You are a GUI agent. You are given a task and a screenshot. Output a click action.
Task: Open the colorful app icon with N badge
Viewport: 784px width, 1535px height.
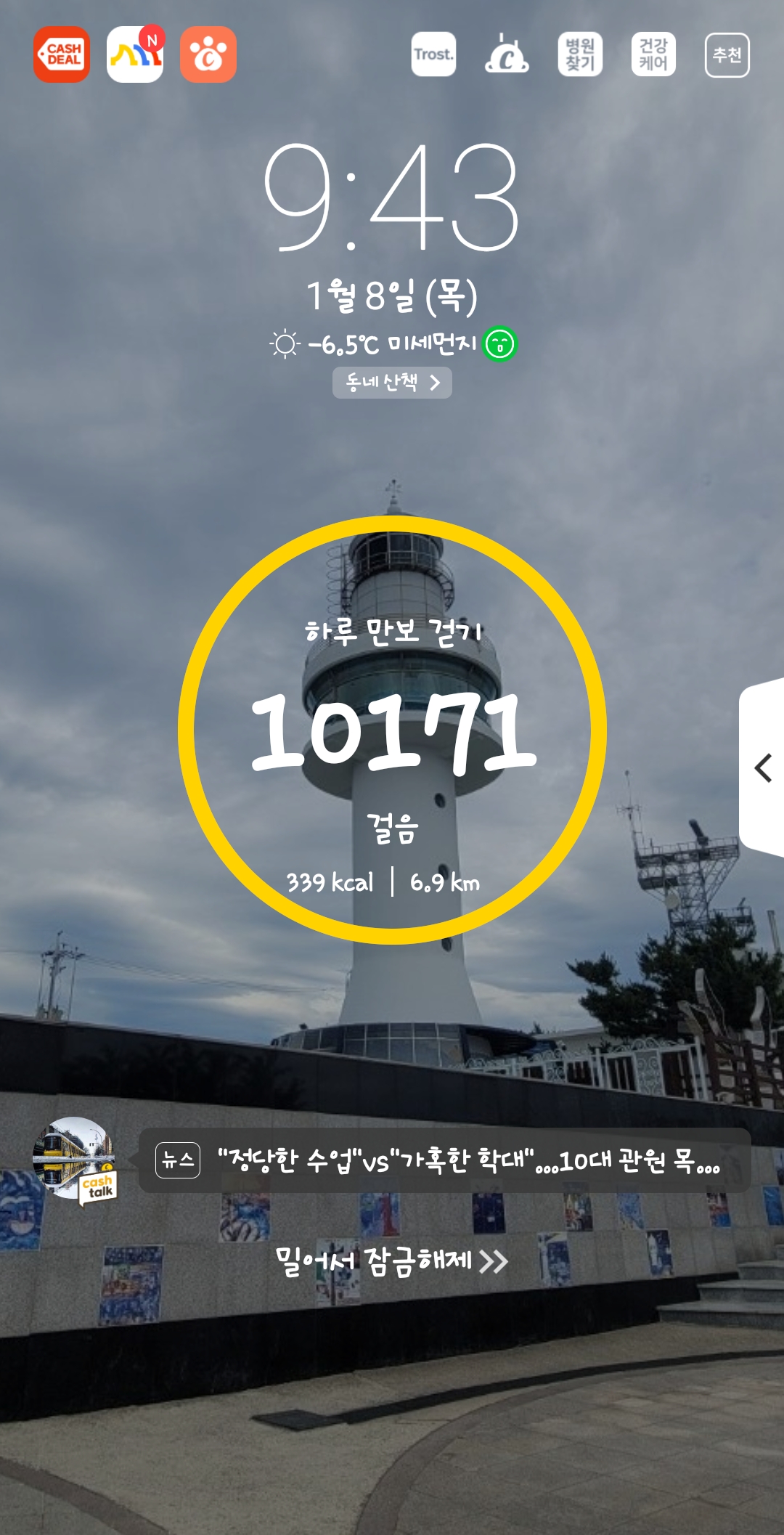coord(135,54)
